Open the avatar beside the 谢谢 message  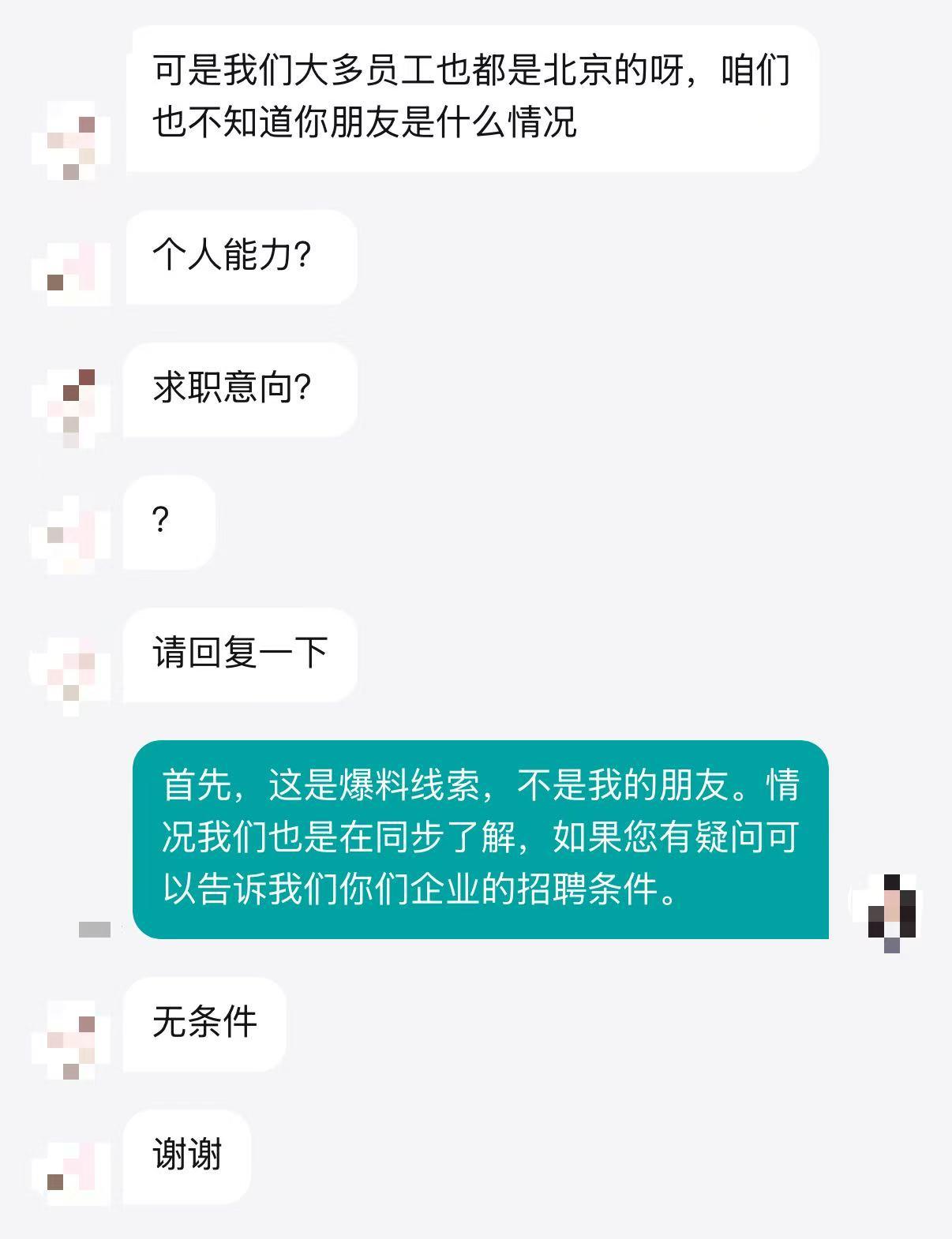71,1173
